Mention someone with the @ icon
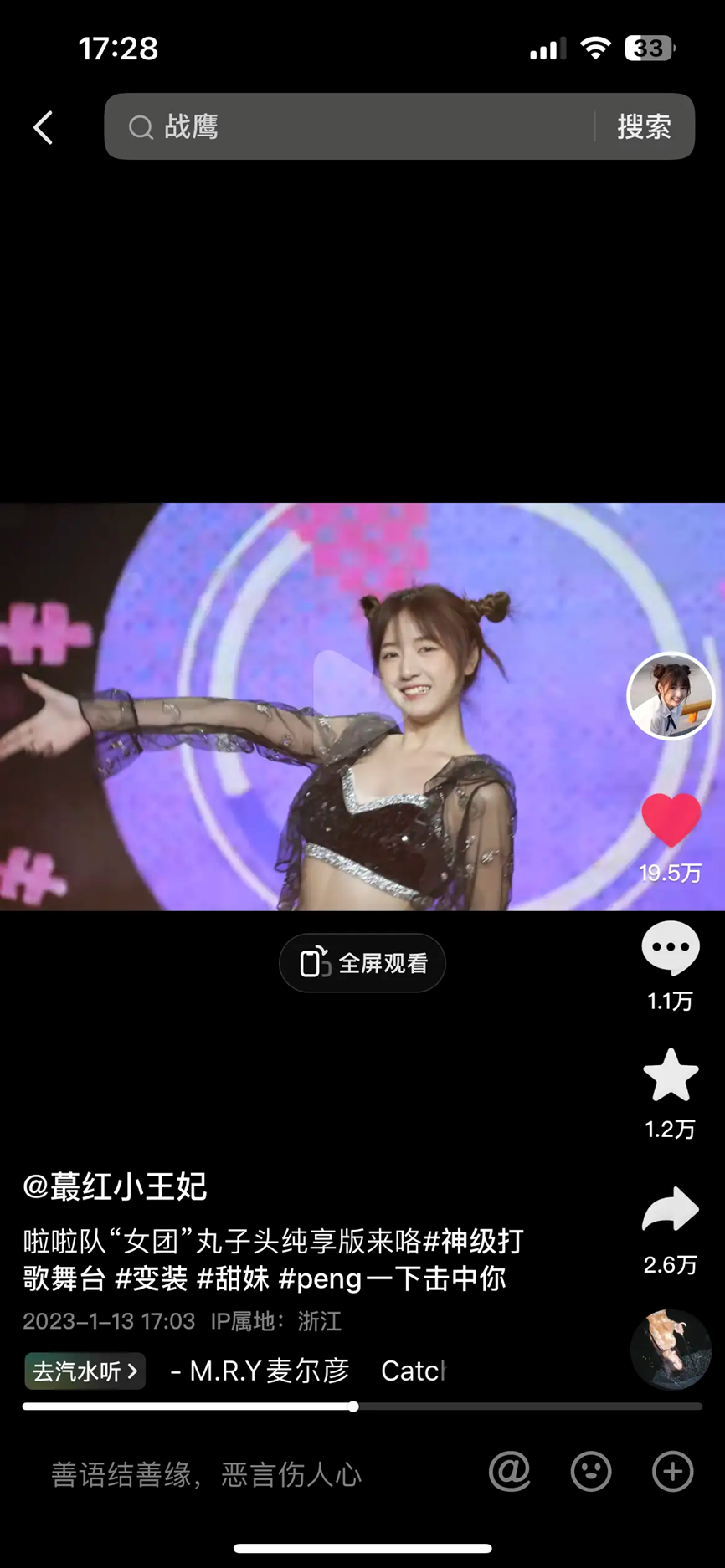 (x=510, y=1471)
